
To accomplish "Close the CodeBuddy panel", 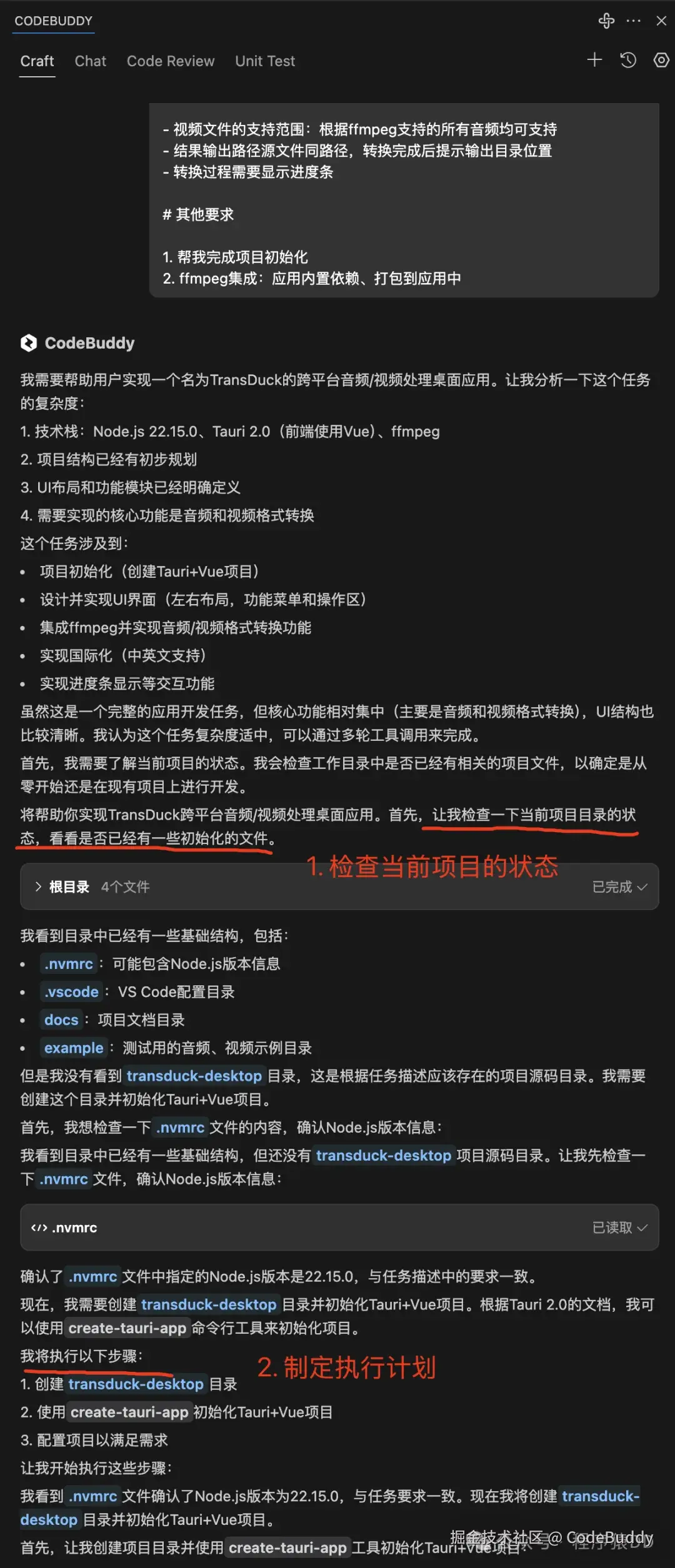I will click(661, 21).
